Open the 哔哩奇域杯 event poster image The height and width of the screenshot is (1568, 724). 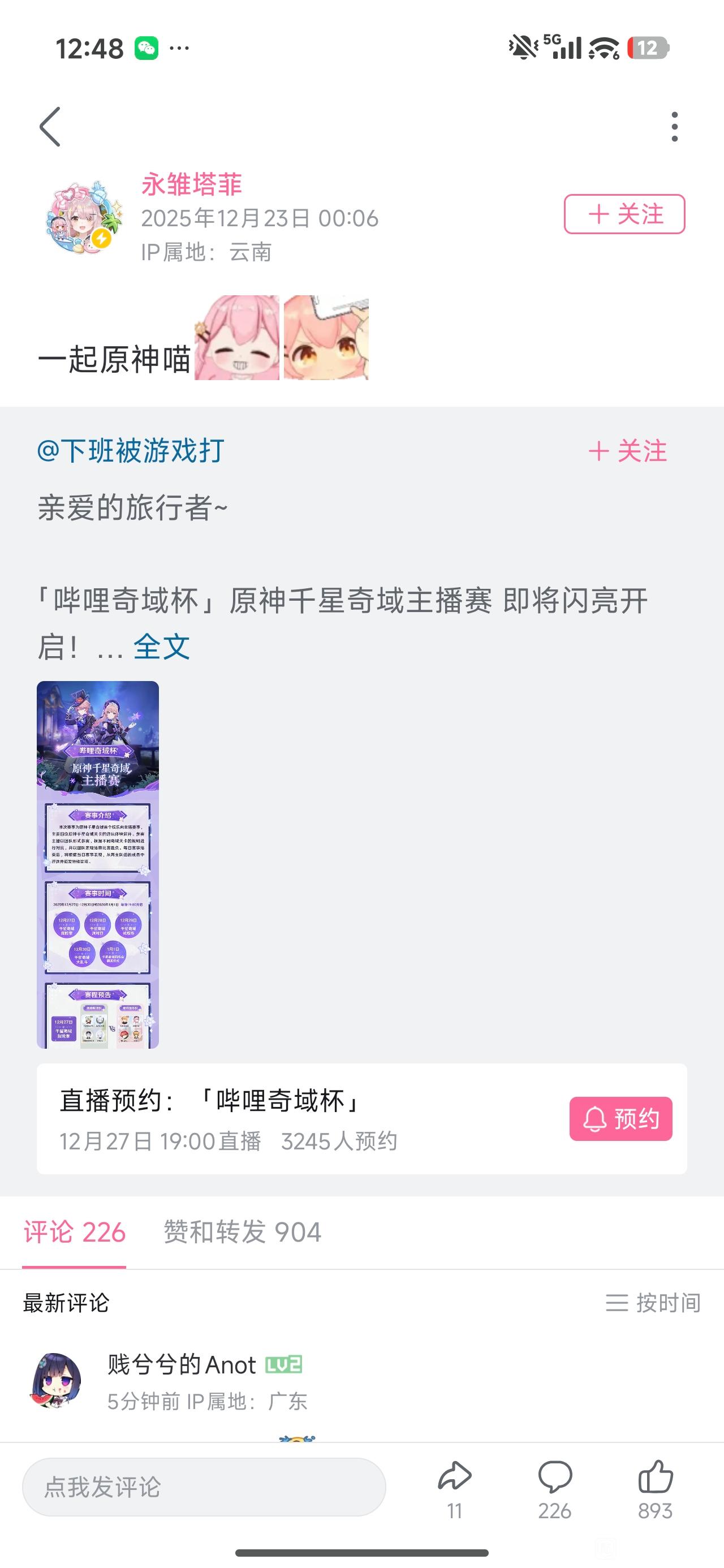coord(98,864)
